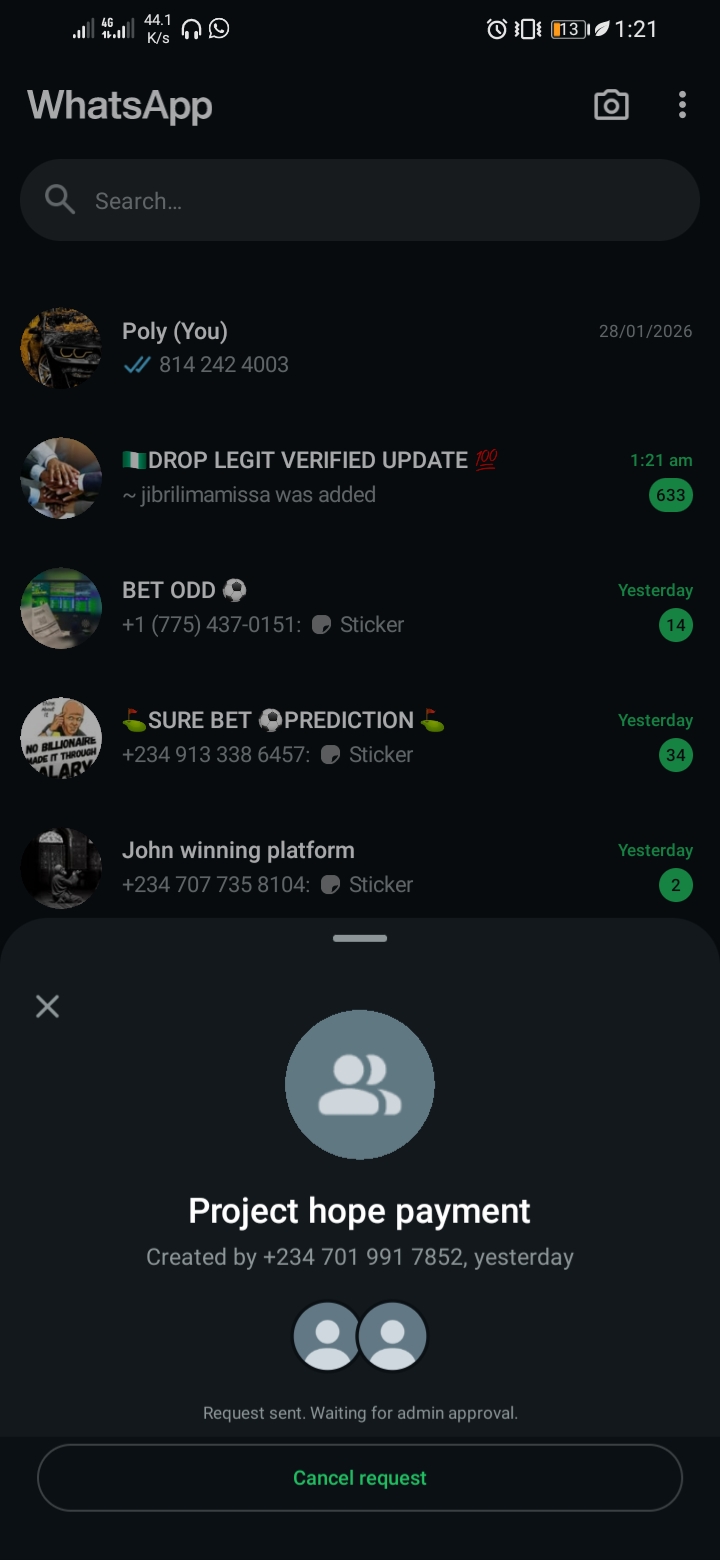Open the three-dot overflow menu
Screen dimensions: 720x1560
click(682, 105)
